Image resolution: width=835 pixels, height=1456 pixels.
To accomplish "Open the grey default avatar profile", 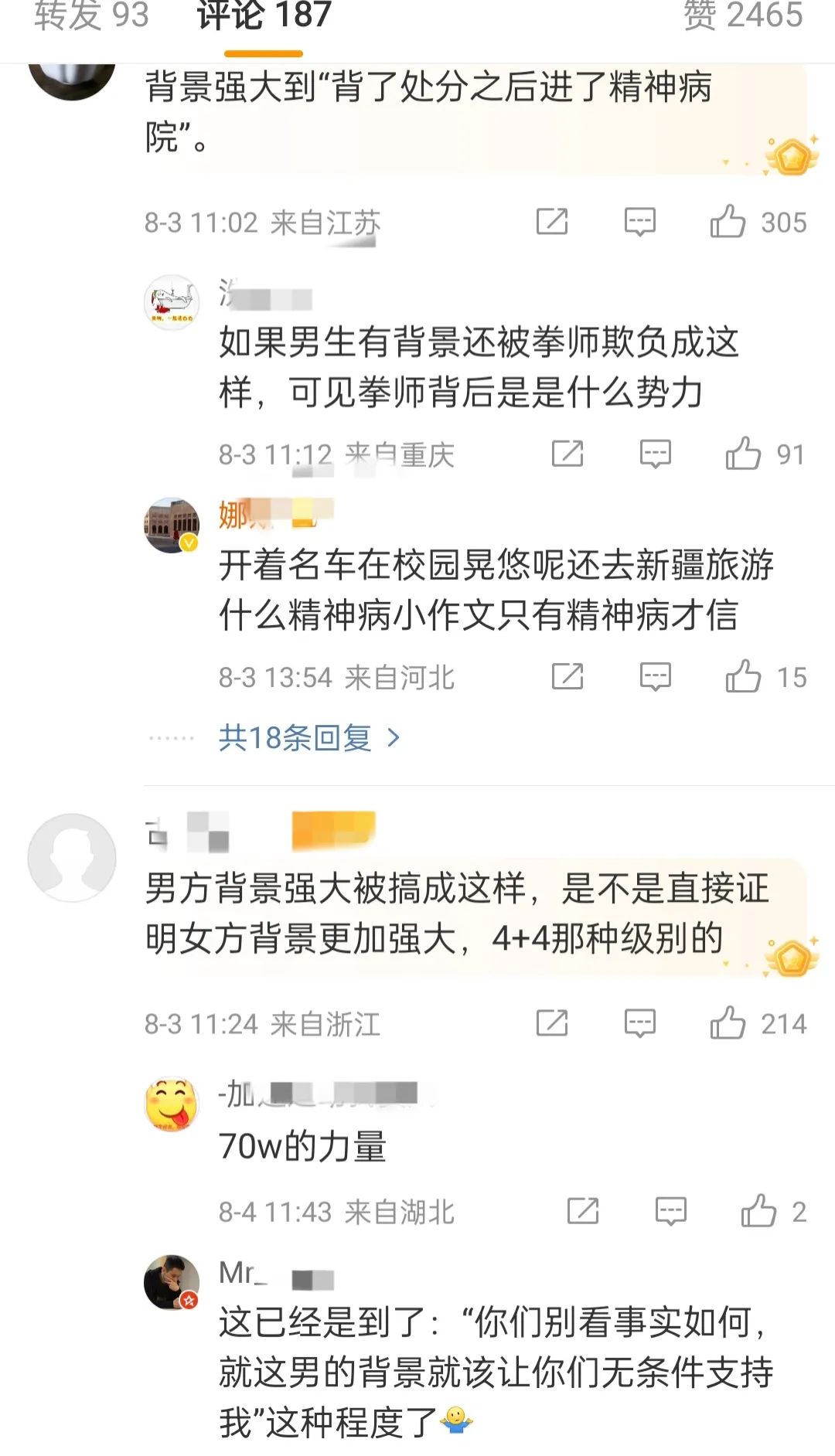I will click(x=72, y=857).
